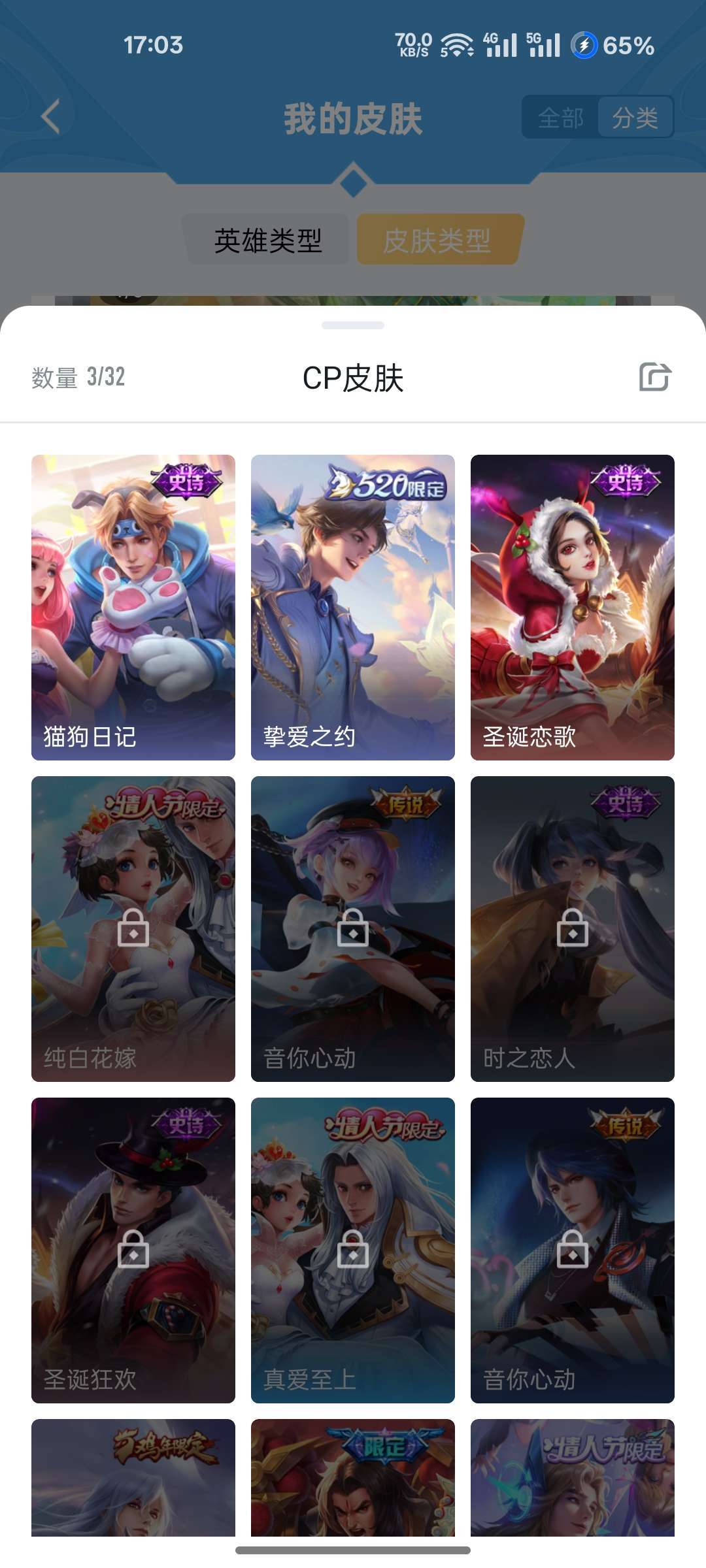The image size is (706, 1568).
Task: Tap the sheet's drag handle
Action: coord(353,325)
